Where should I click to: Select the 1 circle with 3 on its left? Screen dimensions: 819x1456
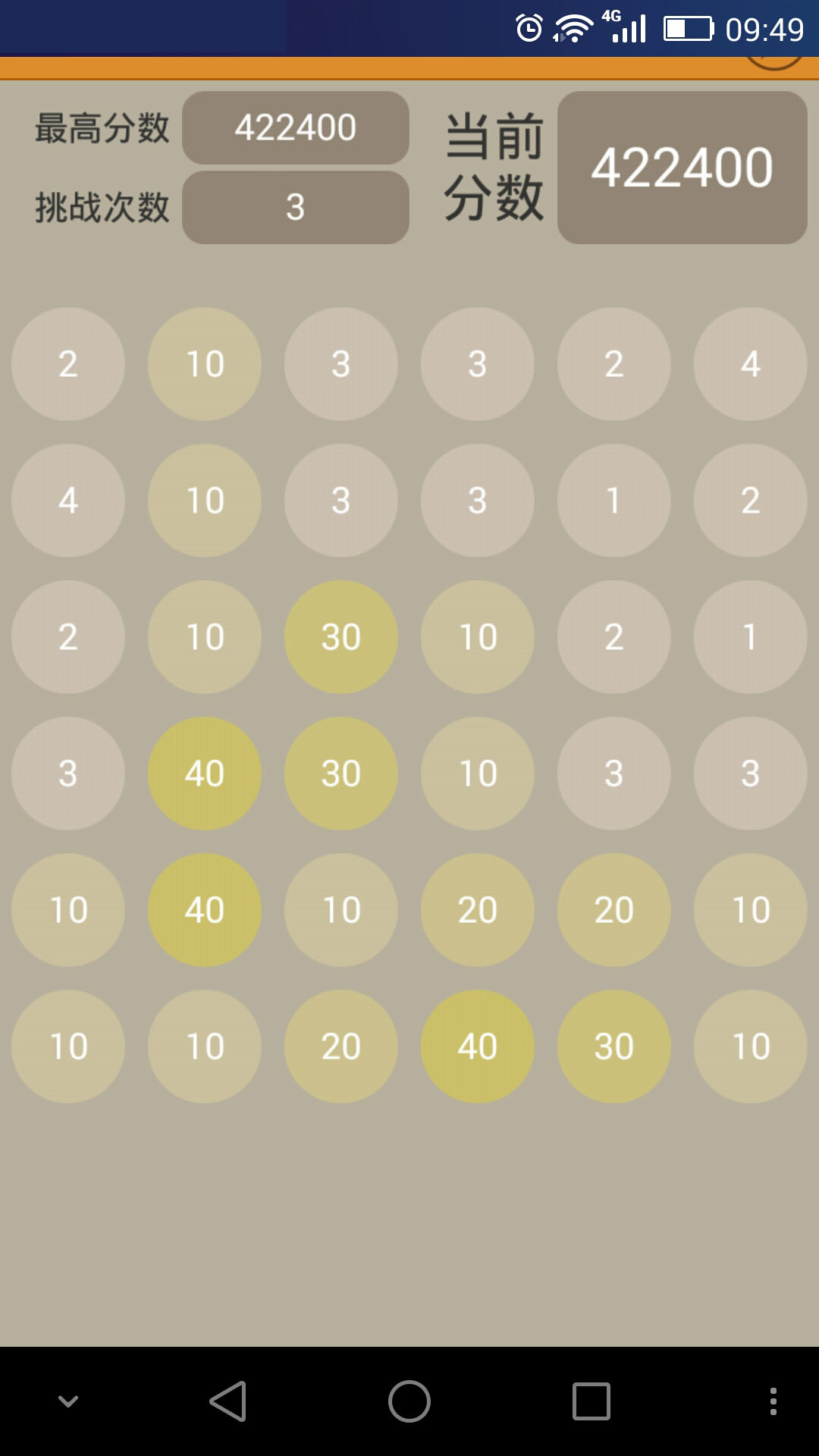pos(614,500)
